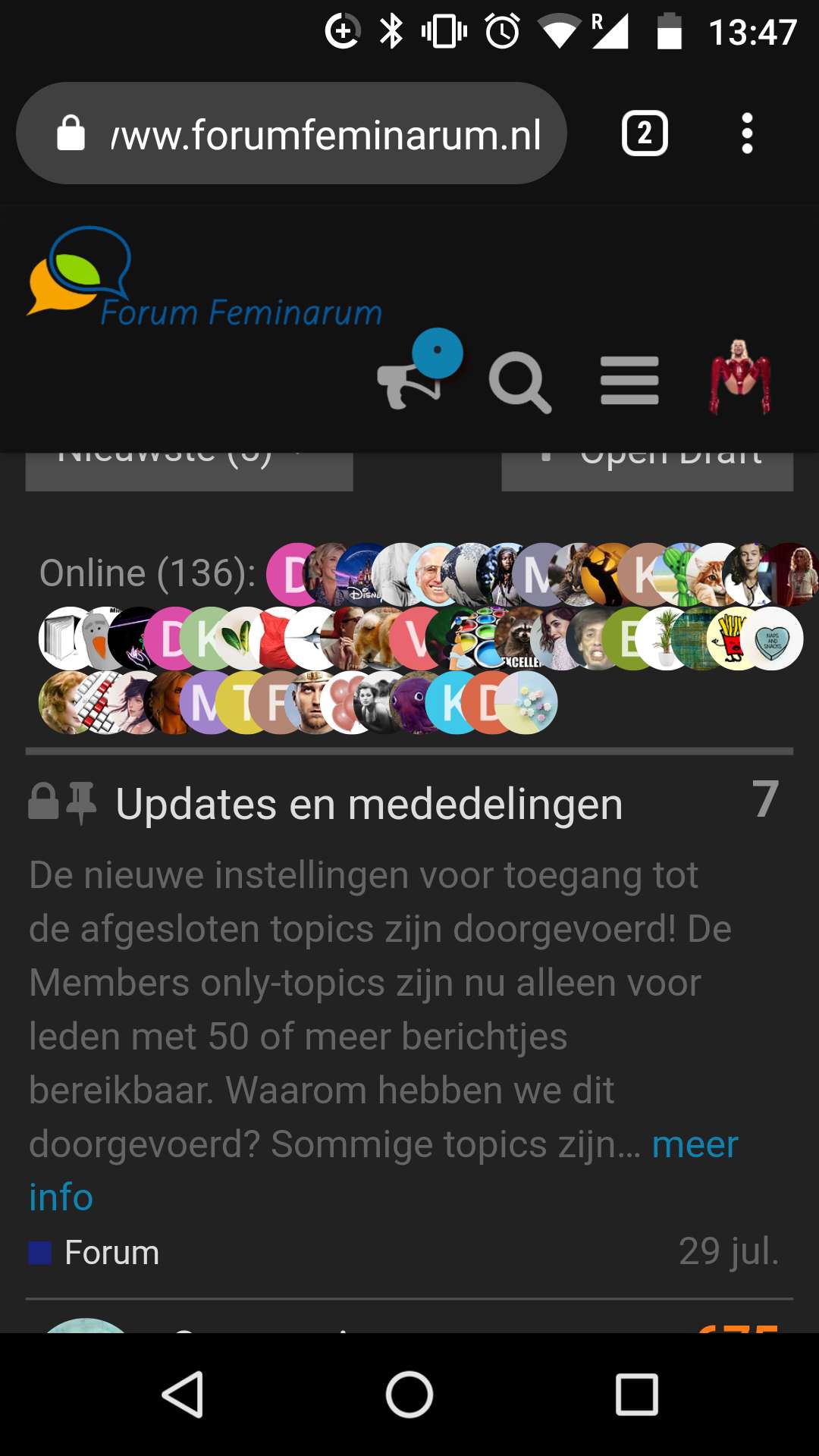The image size is (819, 1456).
Task: Tap the forumfeminarum.nl address bar
Action: coord(291,133)
